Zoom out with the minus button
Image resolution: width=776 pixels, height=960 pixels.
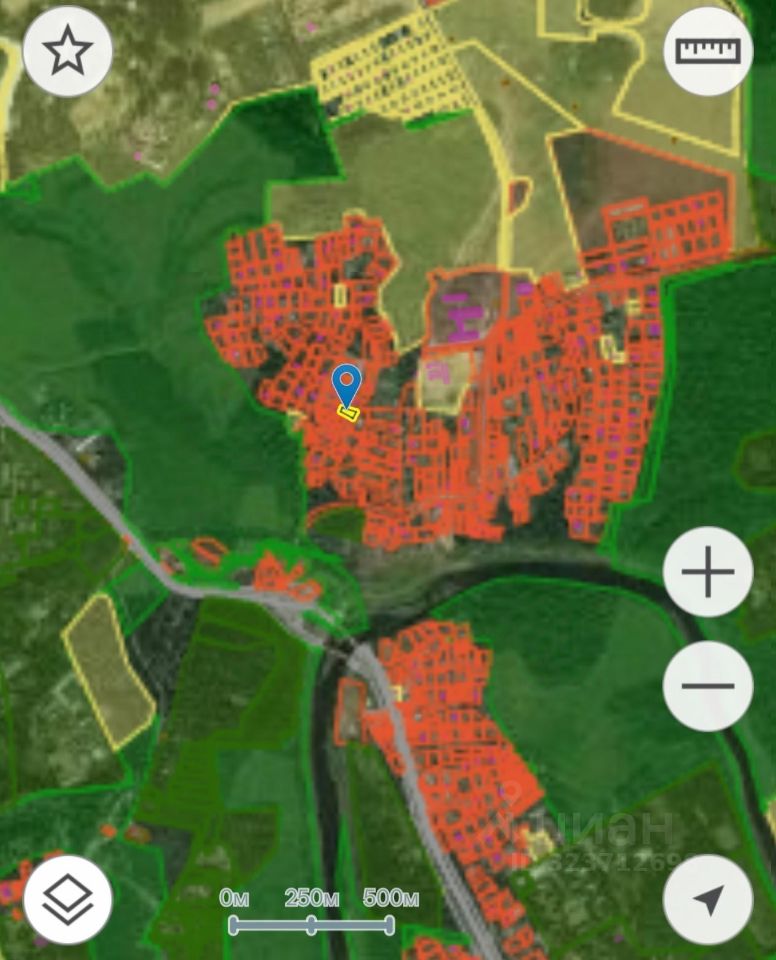(708, 686)
